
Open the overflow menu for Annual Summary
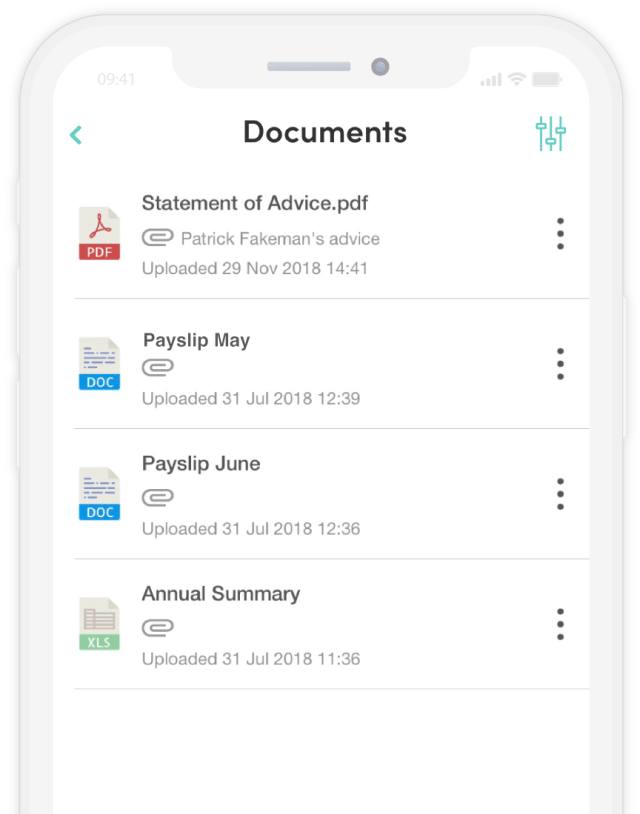pyautogui.click(x=560, y=624)
